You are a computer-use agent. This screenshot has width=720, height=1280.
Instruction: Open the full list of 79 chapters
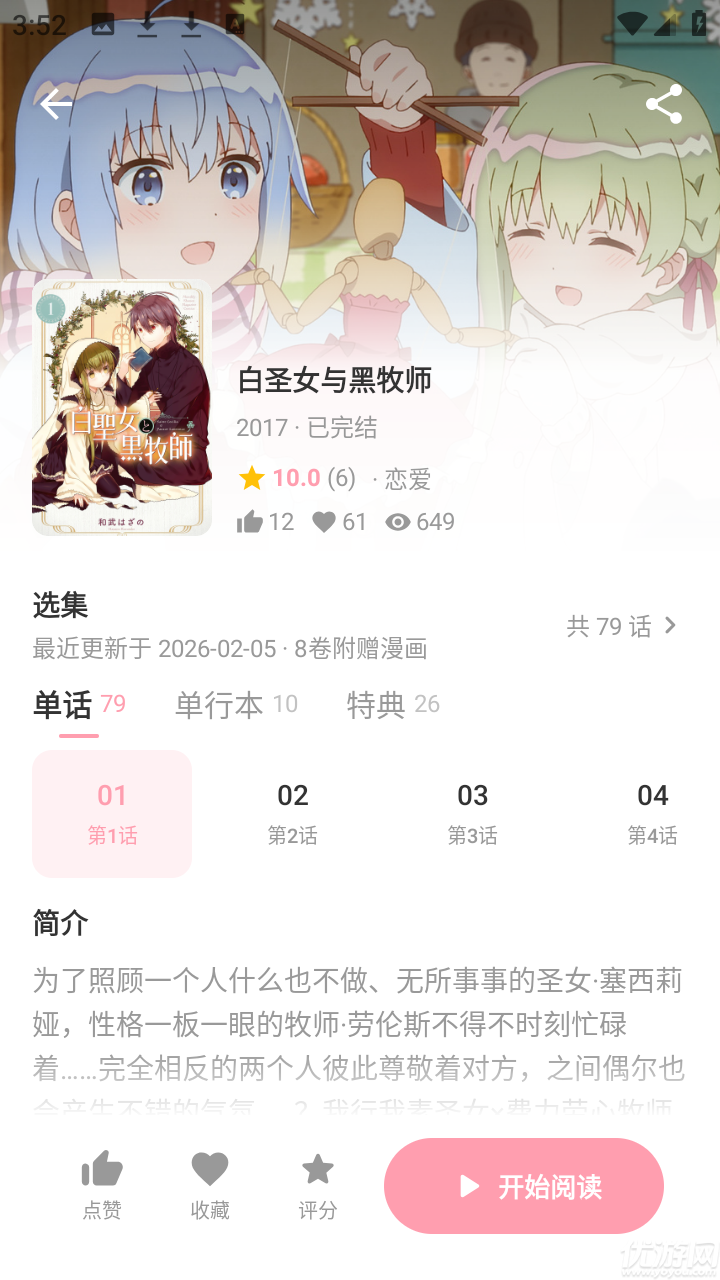[622, 626]
